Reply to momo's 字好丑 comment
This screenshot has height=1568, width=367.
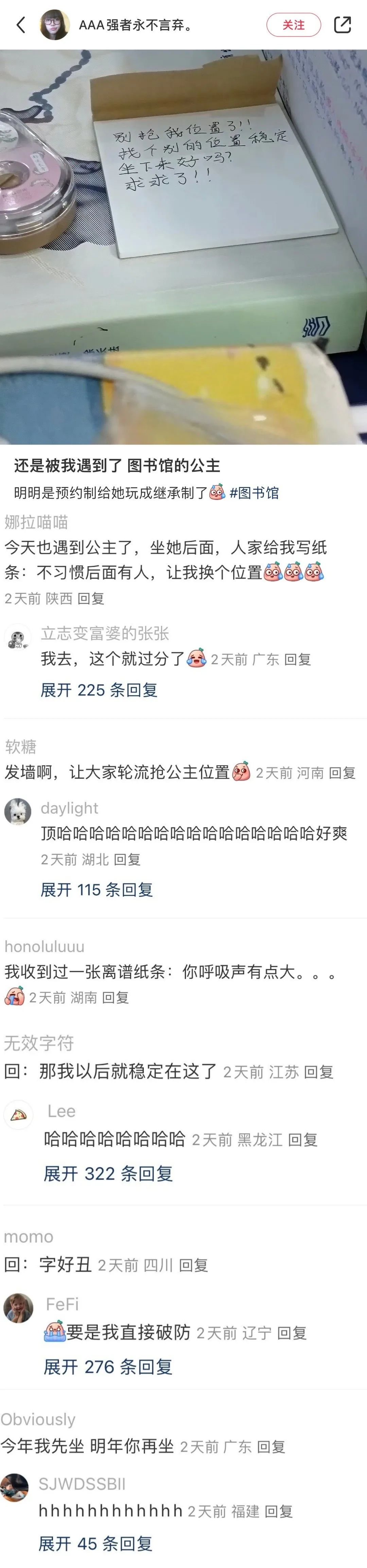coord(194,1265)
